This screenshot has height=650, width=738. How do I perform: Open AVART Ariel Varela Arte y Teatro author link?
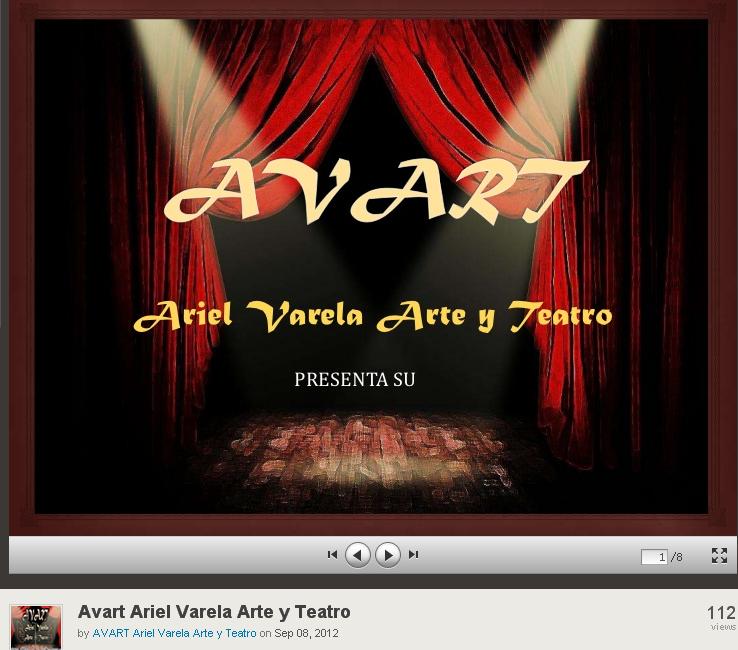(x=174, y=633)
